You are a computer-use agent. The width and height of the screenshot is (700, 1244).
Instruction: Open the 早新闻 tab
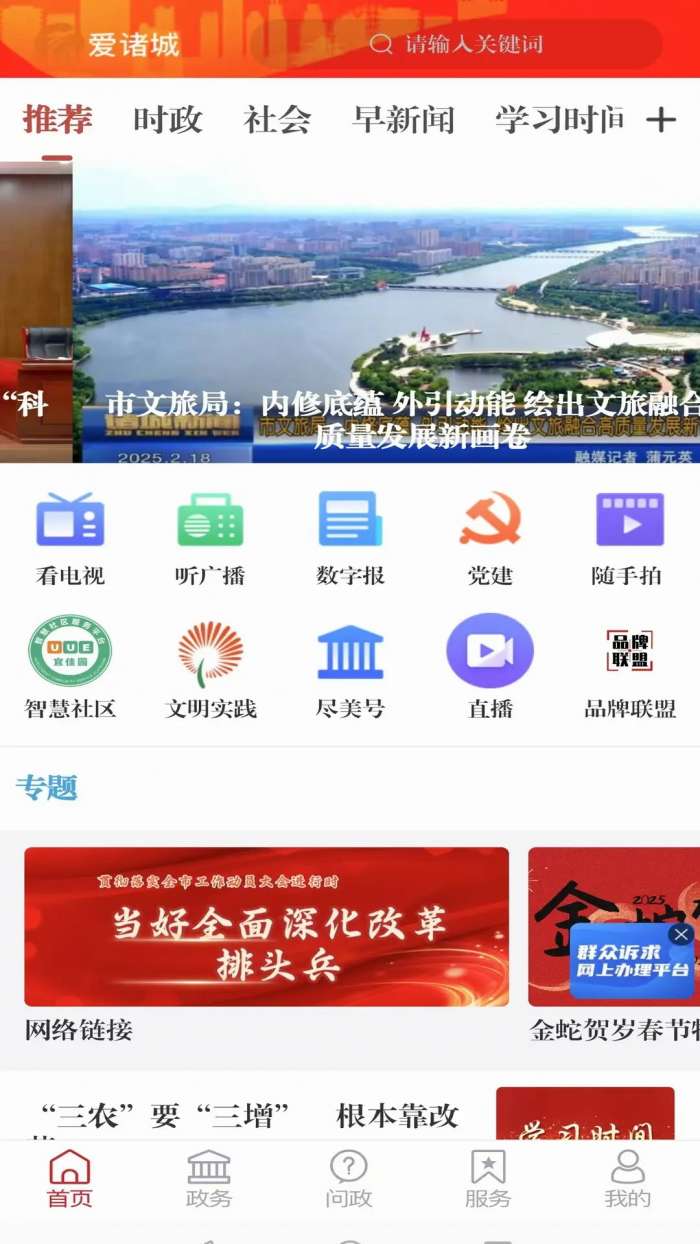403,120
